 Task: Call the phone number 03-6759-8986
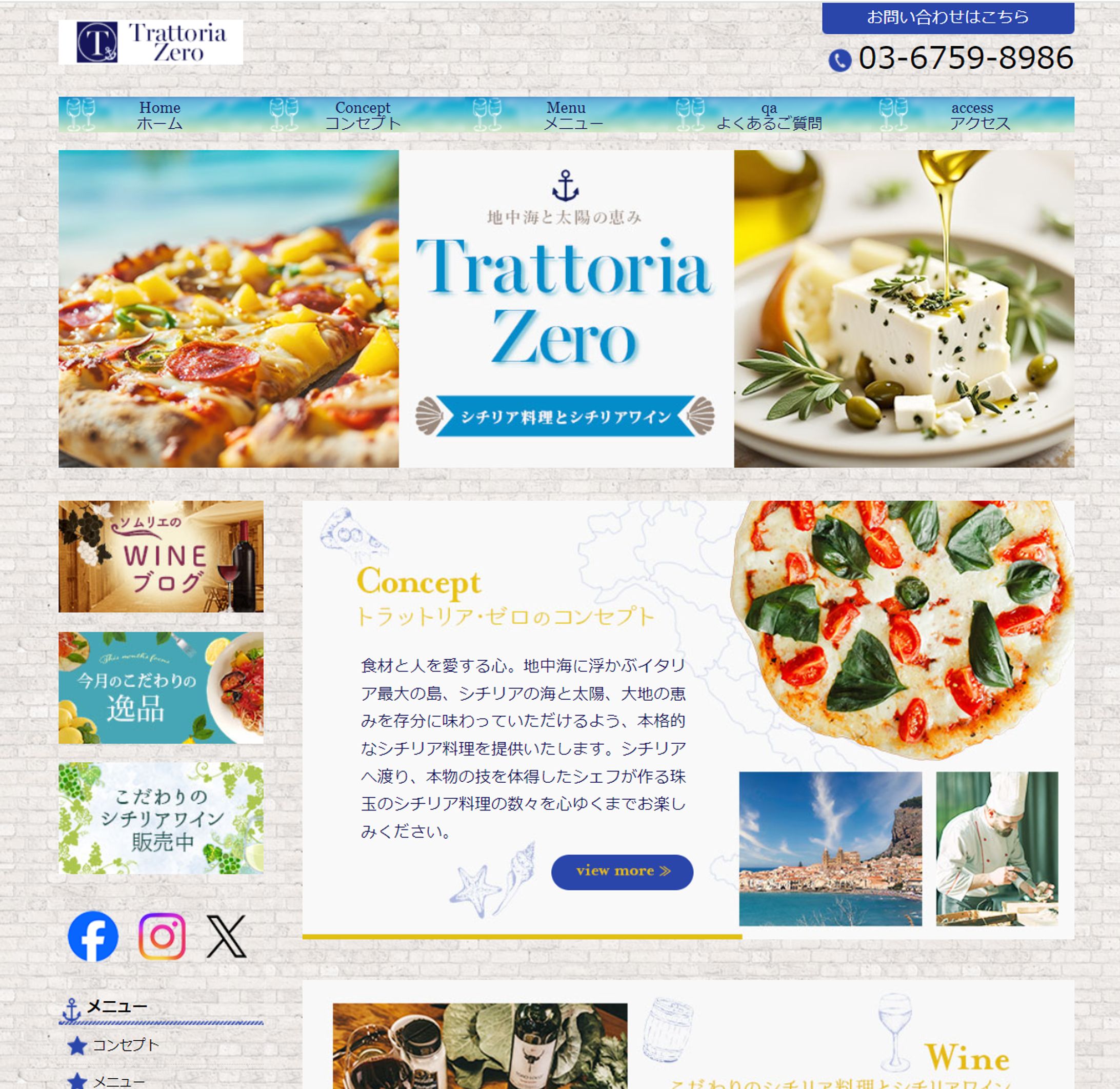(x=965, y=58)
